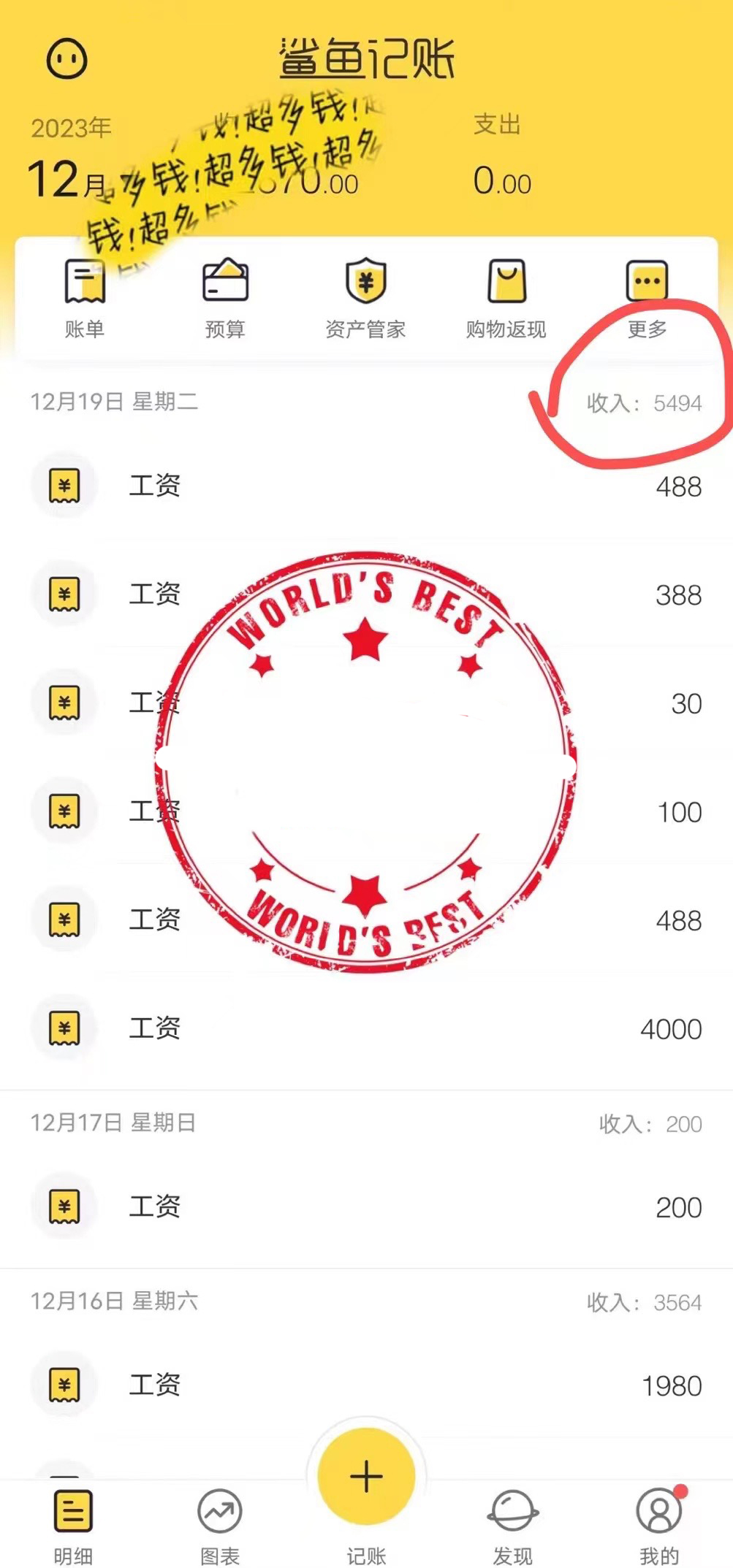This screenshot has width=733, height=1568.
Task: Open the 工资 entry of 388
Action: [x=365, y=594]
